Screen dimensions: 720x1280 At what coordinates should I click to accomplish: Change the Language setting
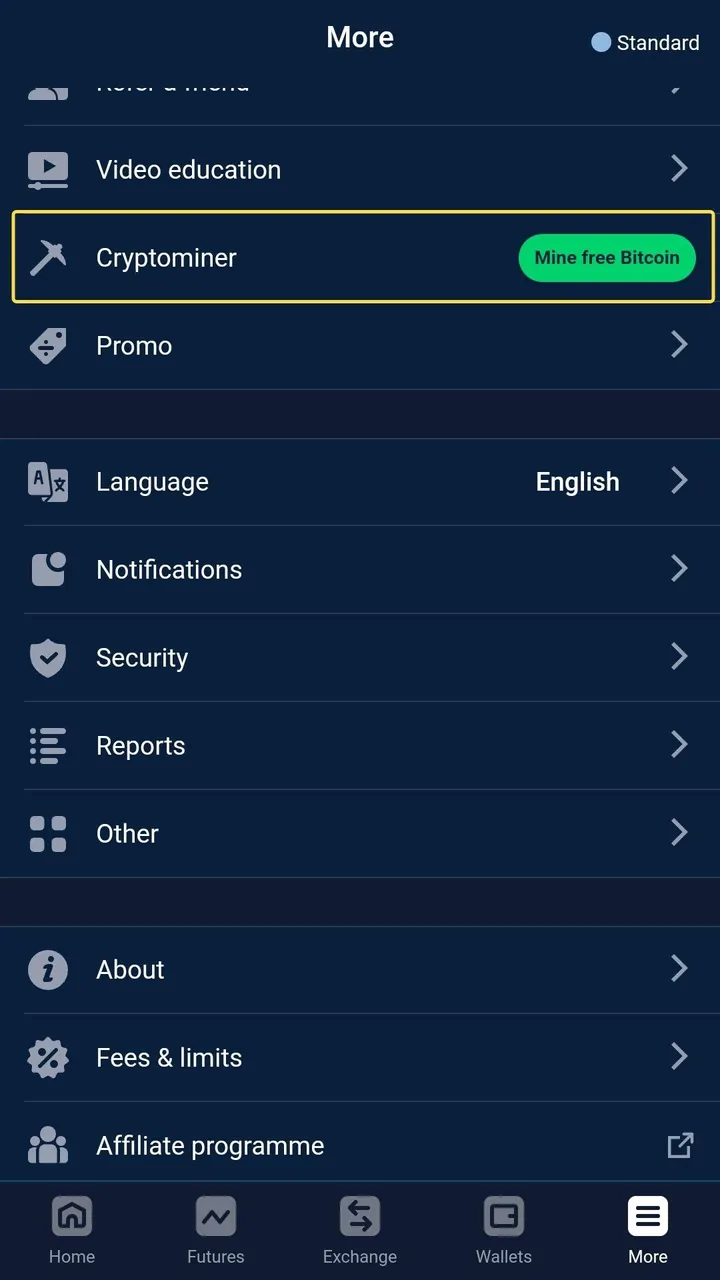coord(360,482)
